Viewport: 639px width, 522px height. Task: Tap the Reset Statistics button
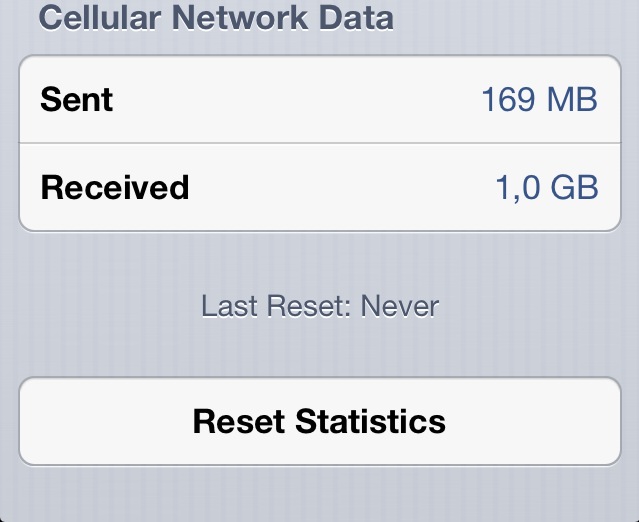[x=319, y=421]
